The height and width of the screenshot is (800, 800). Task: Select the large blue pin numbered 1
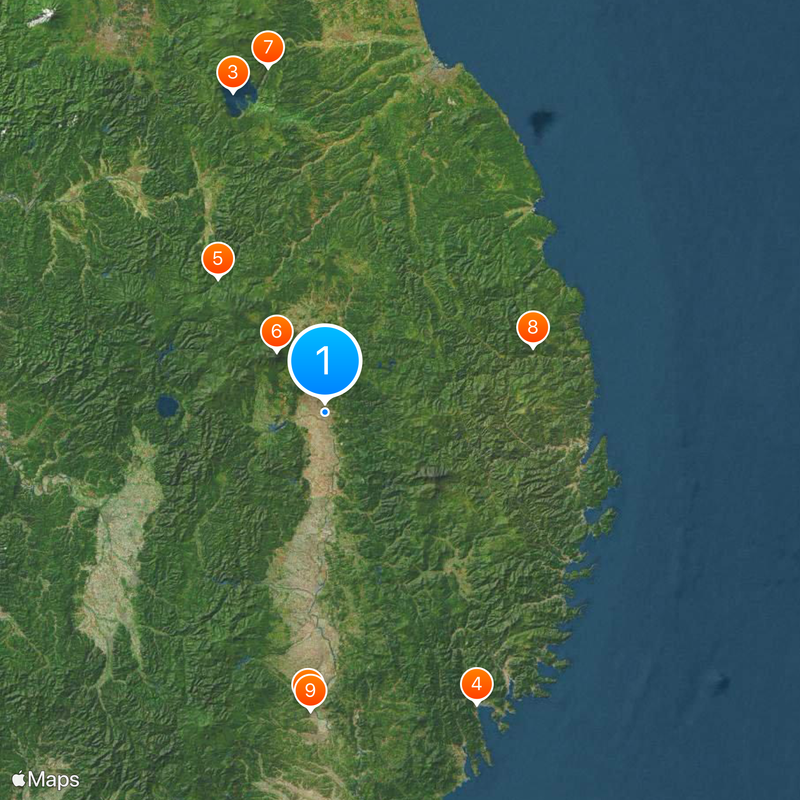(x=324, y=360)
